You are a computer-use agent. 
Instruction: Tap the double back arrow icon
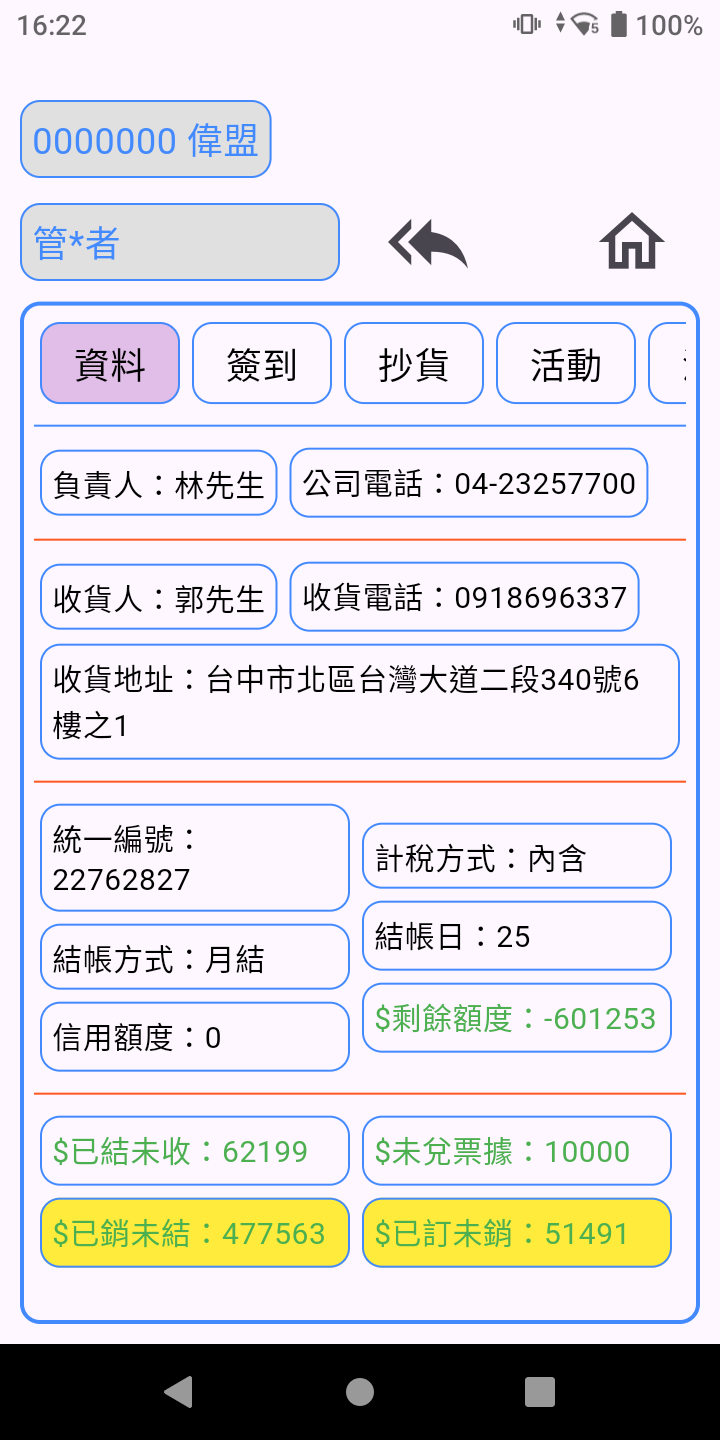click(428, 244)
